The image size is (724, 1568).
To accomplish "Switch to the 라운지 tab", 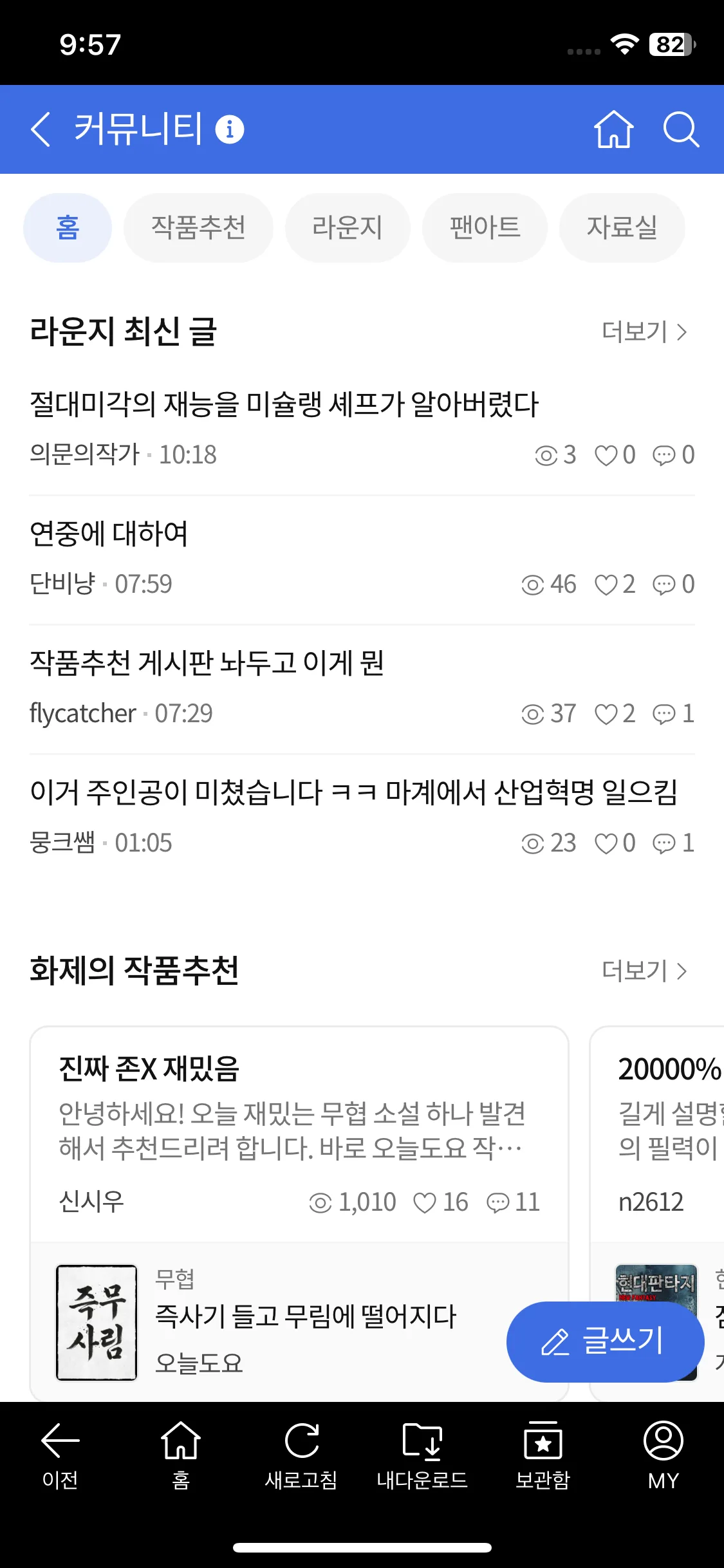I will 348,228.
